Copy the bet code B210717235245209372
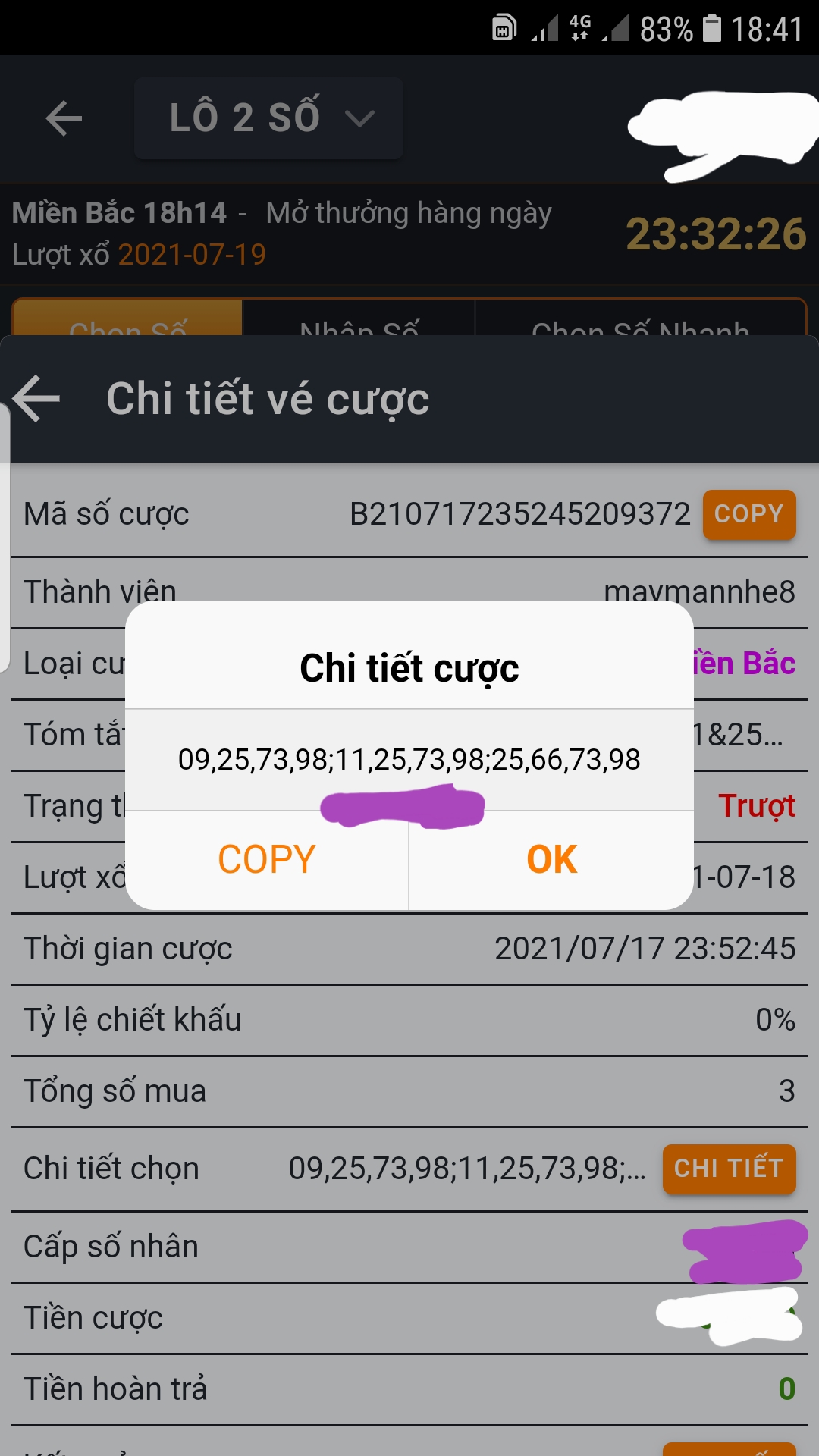819x1456 pixels. (748, 515)
